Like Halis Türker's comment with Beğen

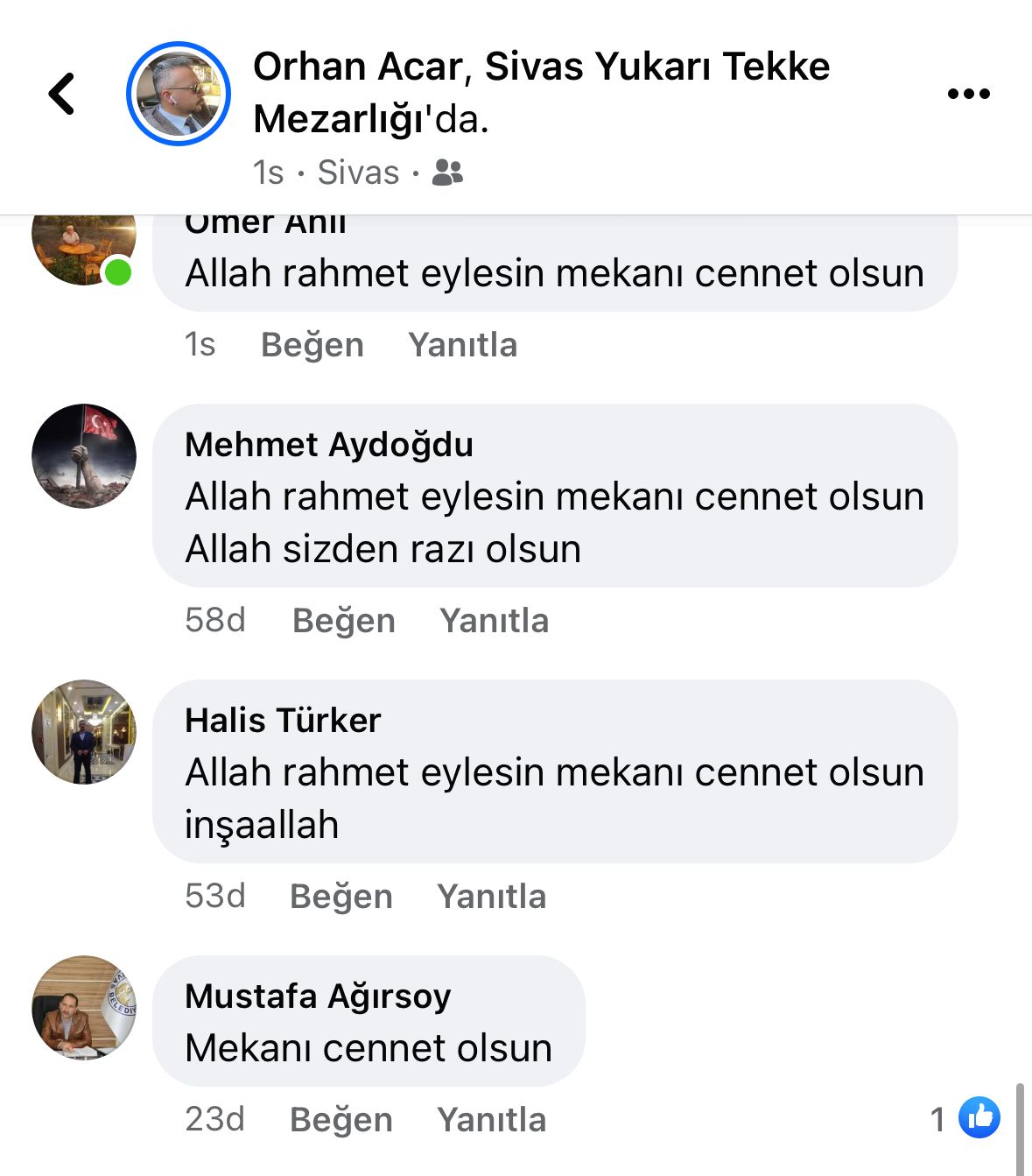[x=340, y=897]
